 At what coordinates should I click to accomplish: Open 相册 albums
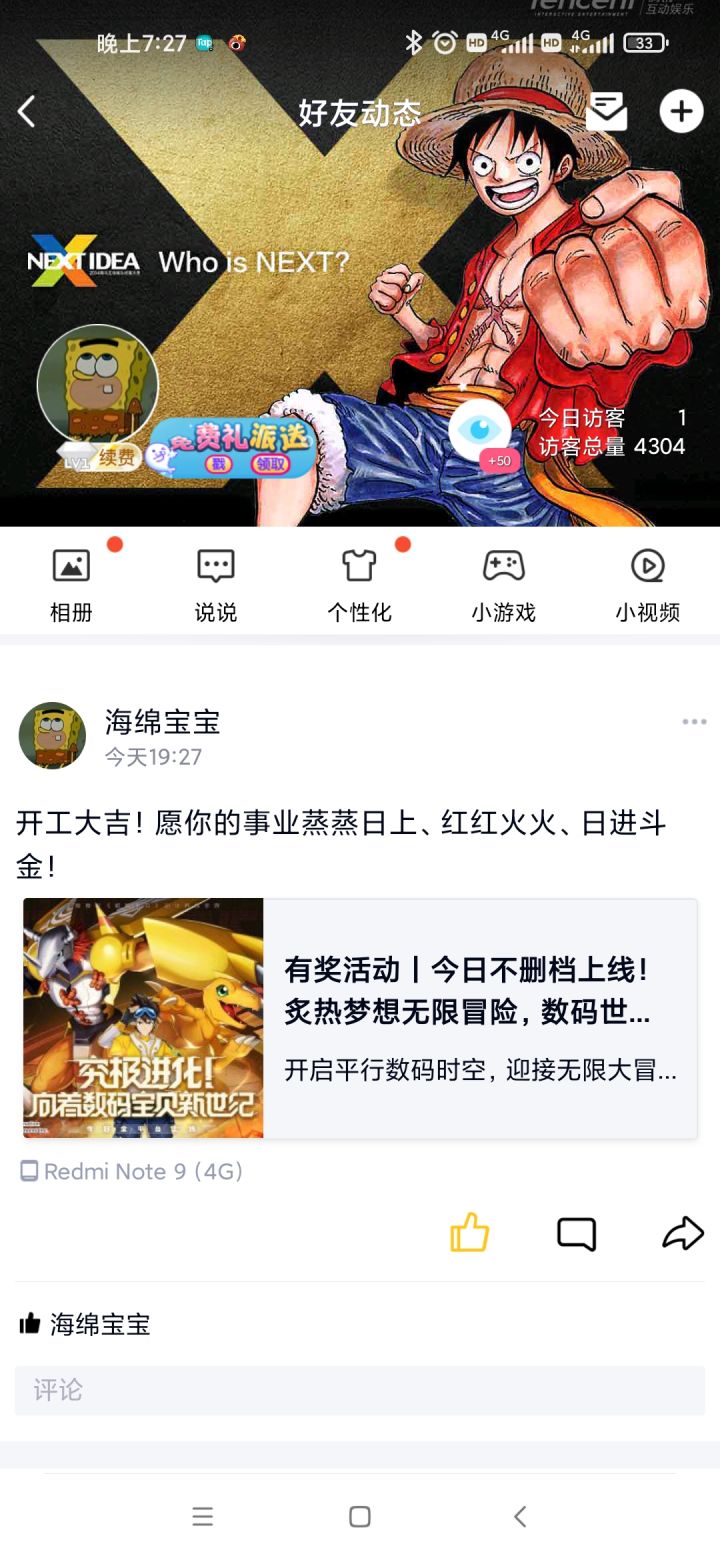pos(71,584)
